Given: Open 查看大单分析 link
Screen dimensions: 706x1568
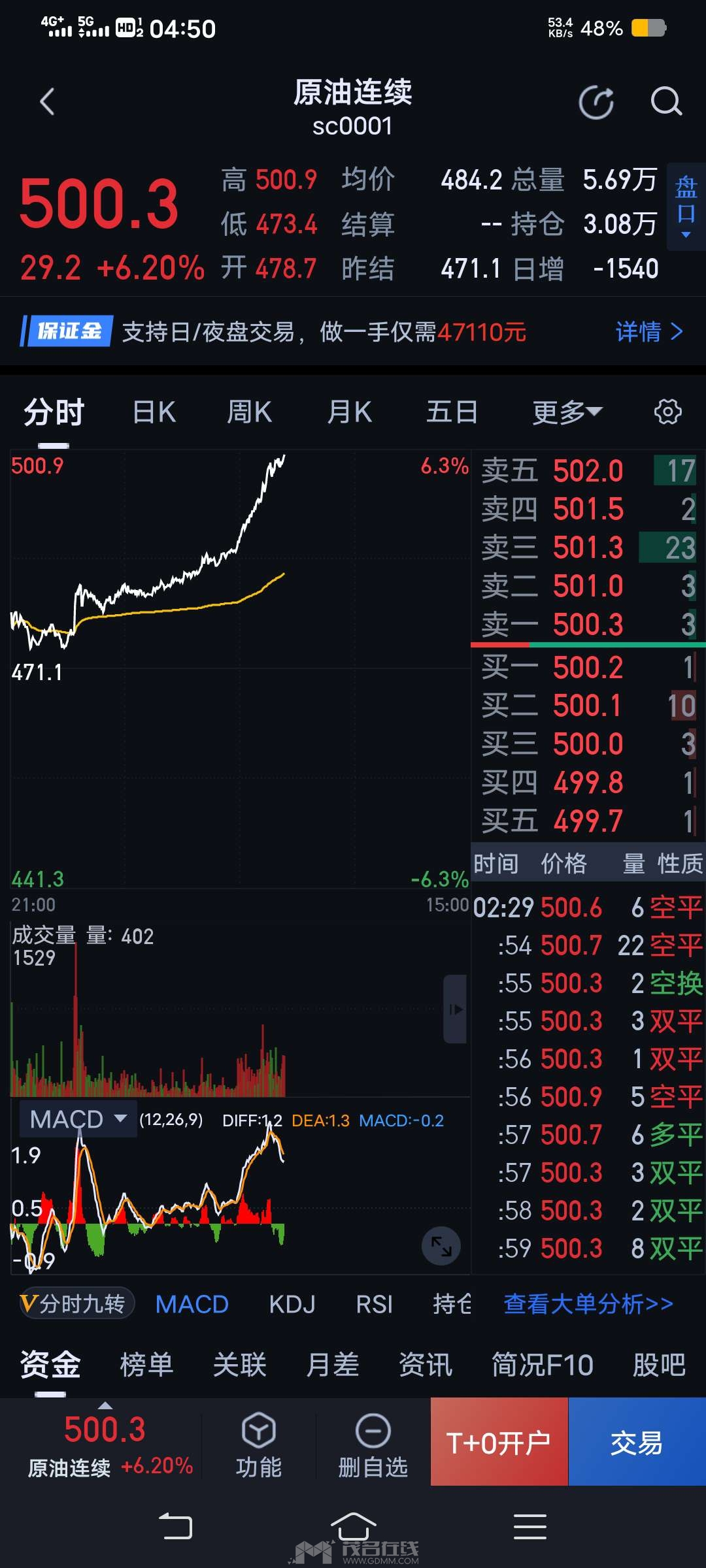Looking at the screenshot, I should (x=588, y=1303).
